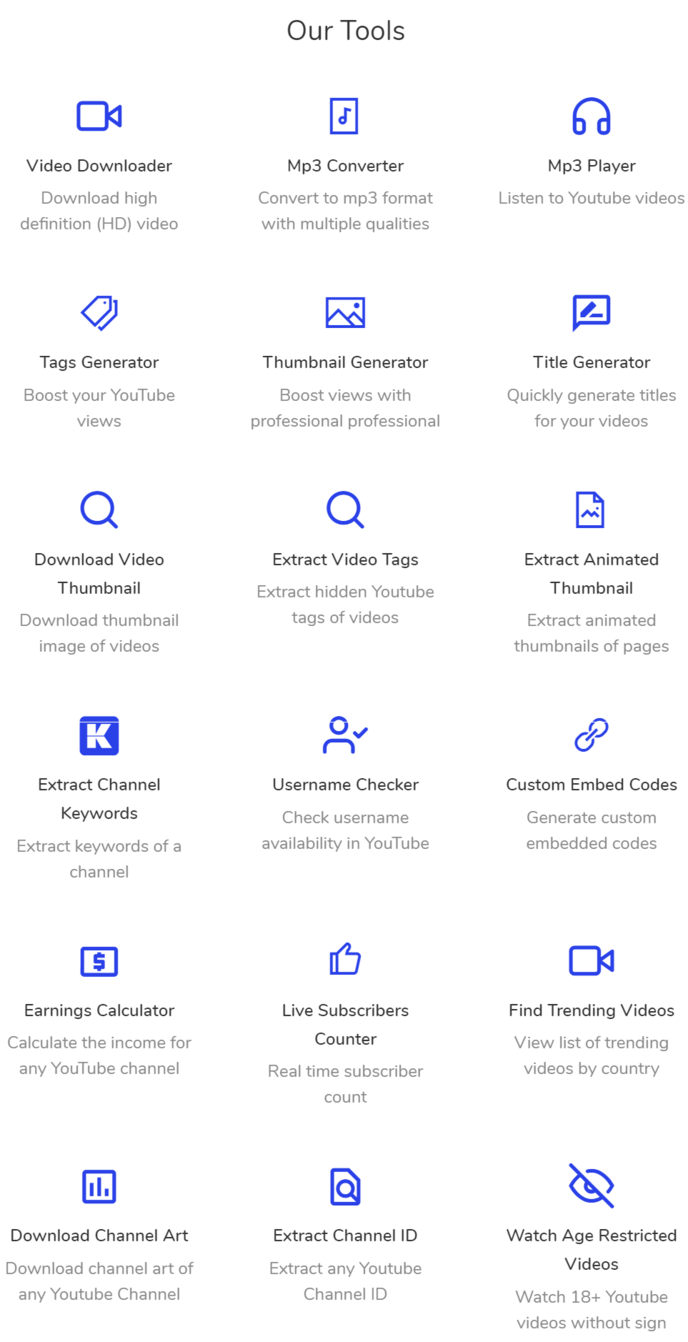Choose Download Video Thumbnail
Viewport: 688px width, 1342px height.
(x=99, y=573)
